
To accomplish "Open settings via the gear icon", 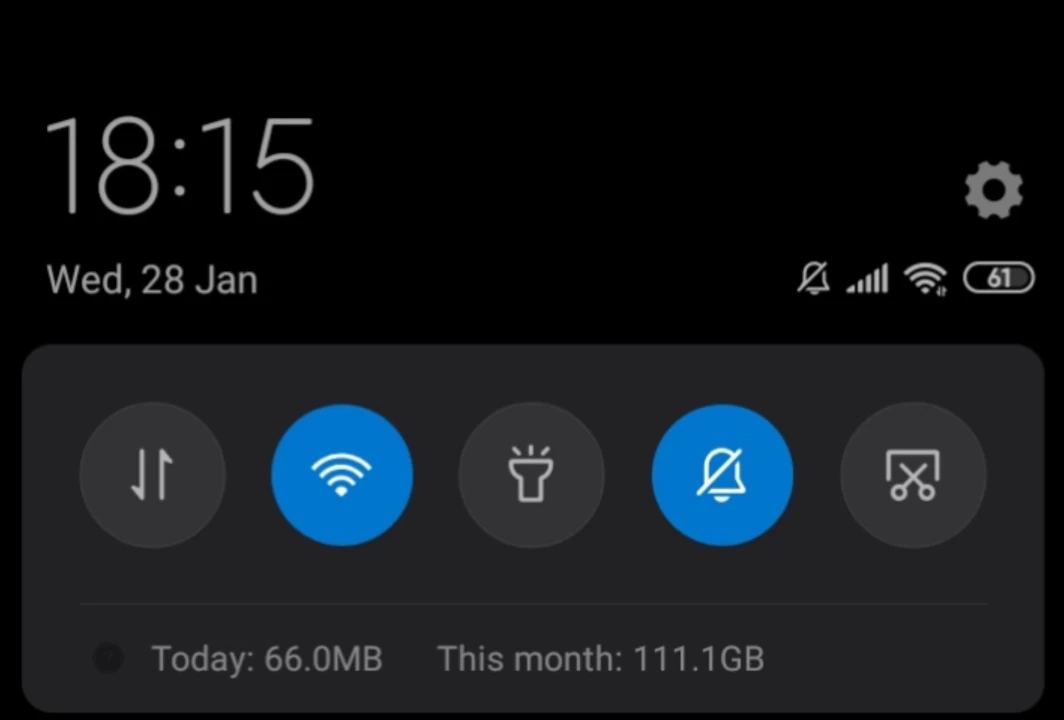I will [x=993, y=190].
